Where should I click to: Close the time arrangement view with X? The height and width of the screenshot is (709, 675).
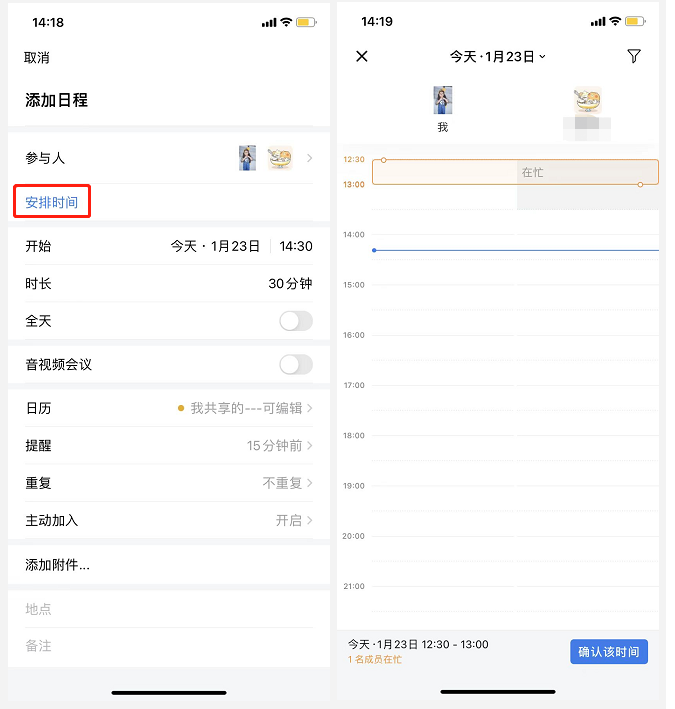pos(362,56)
